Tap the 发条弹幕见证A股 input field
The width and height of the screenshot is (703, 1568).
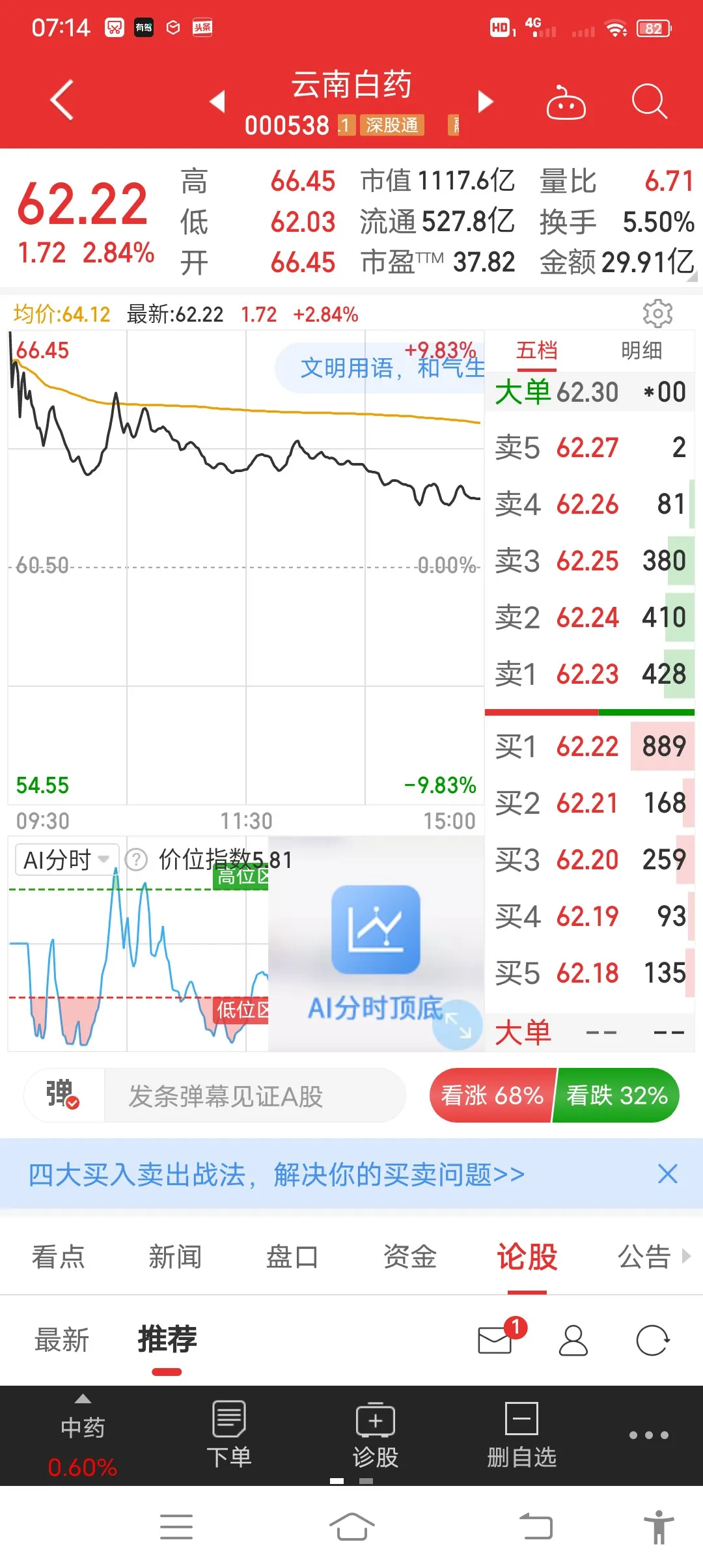254,1096
